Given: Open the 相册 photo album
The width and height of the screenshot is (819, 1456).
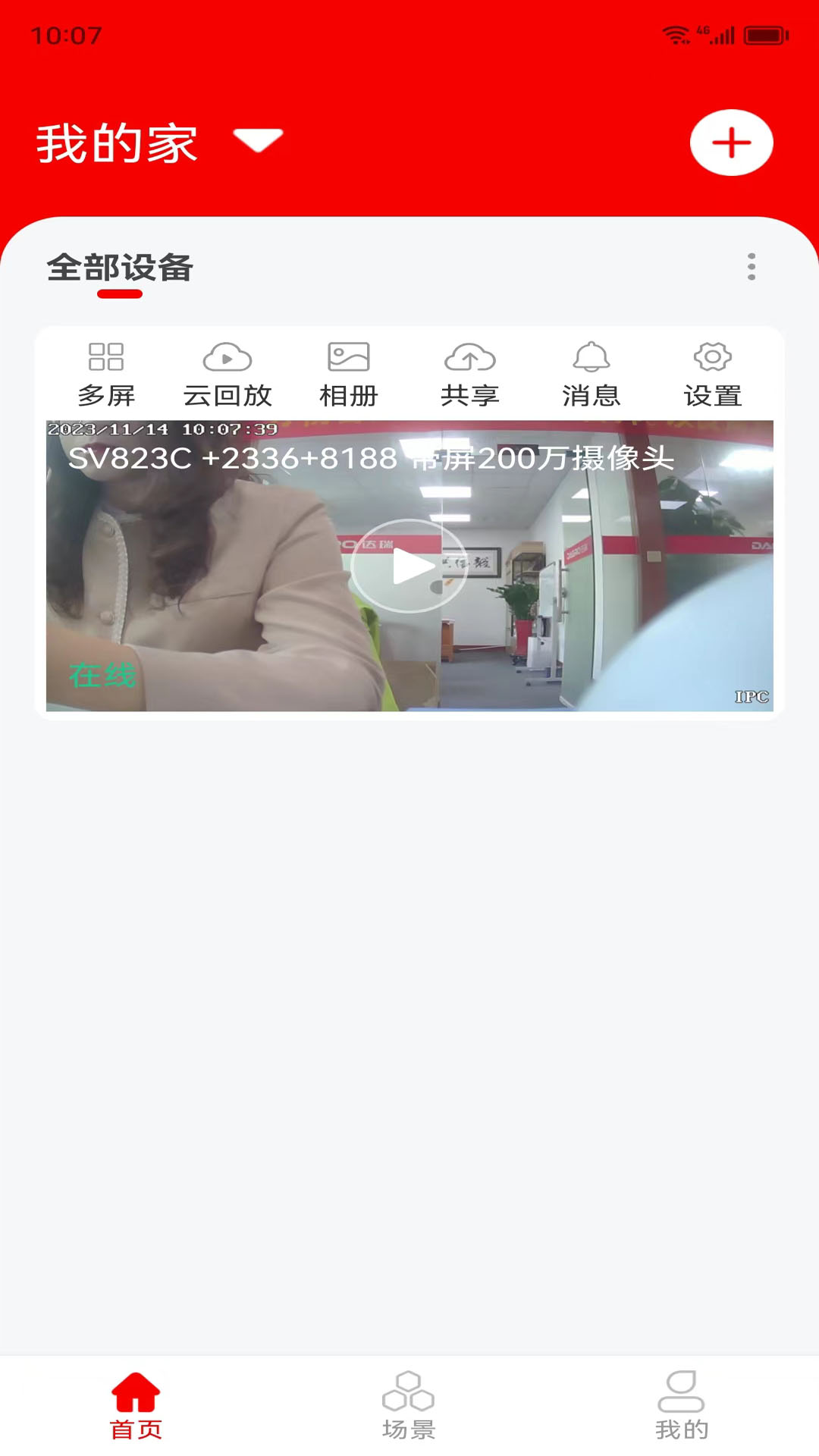Looking at the screenshot, I should 350,372.
